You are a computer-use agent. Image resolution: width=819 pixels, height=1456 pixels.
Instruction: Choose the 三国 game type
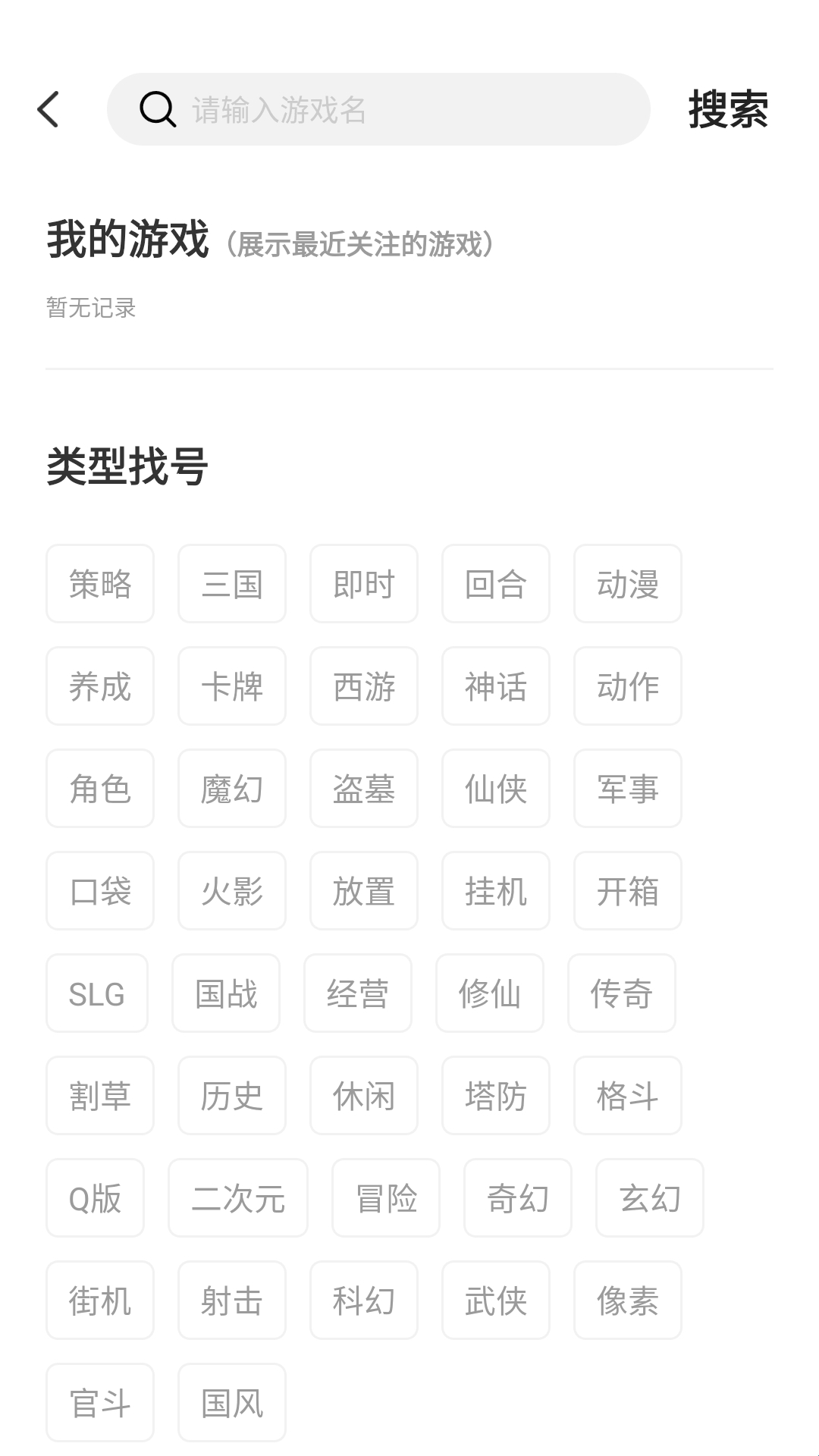click(x=232, y=584)
